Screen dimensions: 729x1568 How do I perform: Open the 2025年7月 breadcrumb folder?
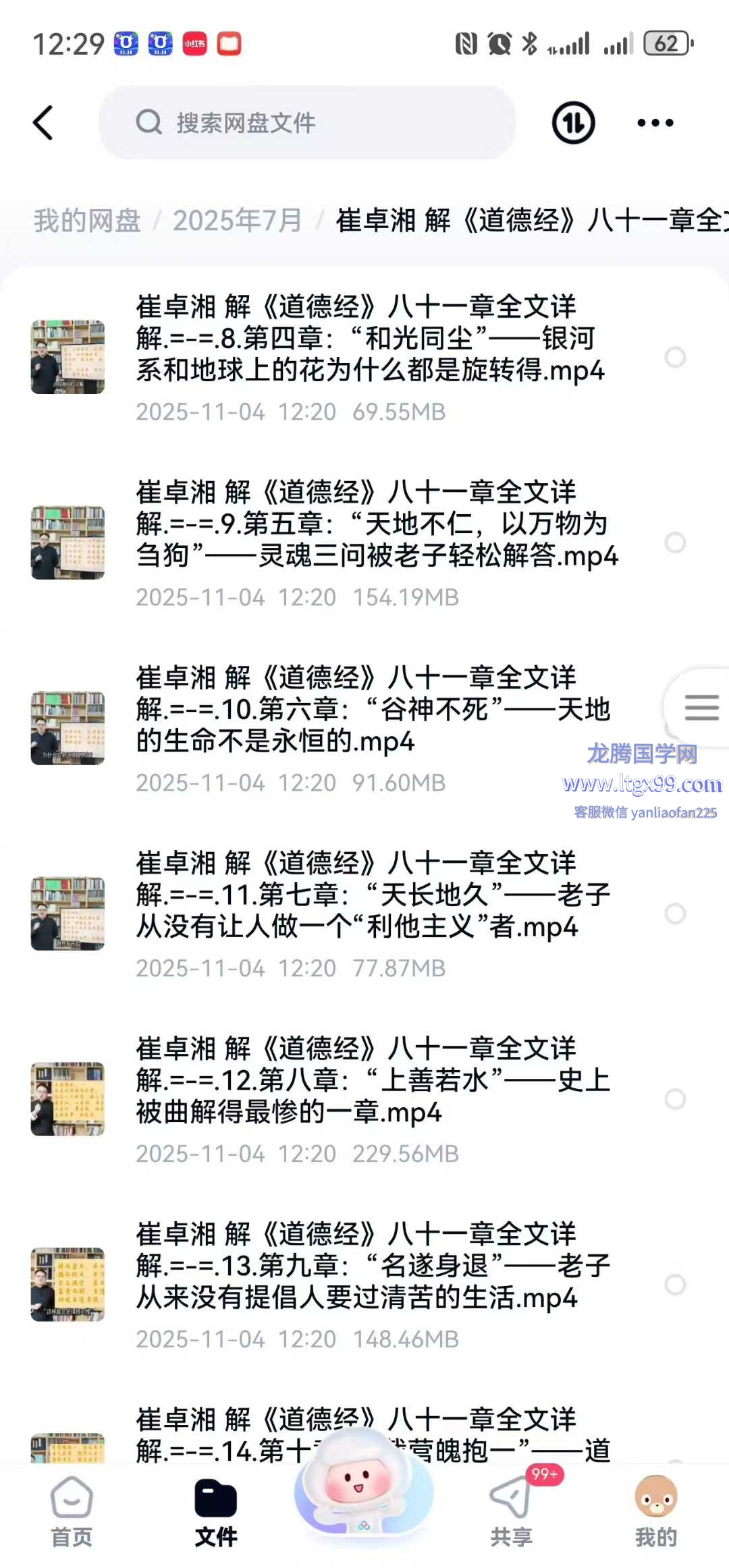click(x=237, y=221)
